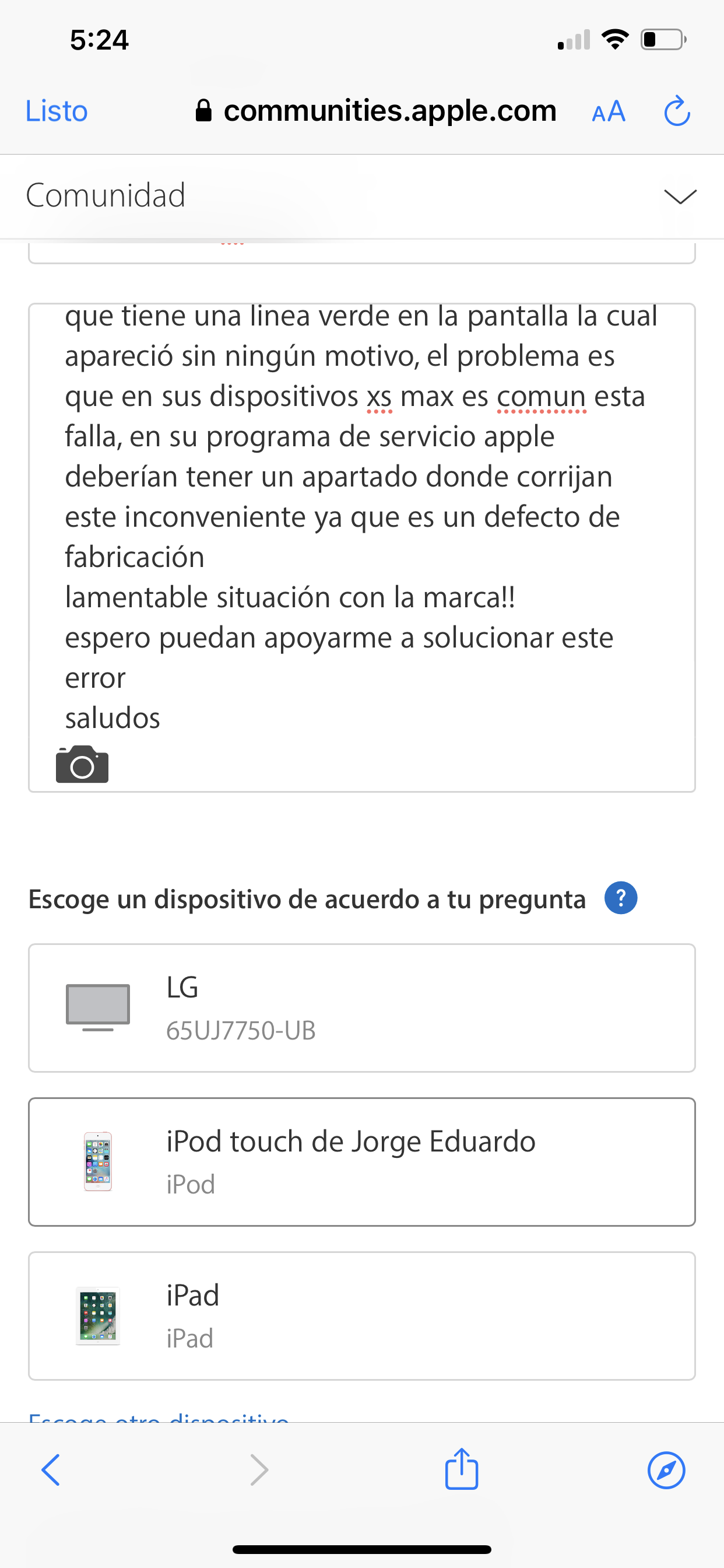Edit the question body text field
This screenshot has height=1568, width=724.
click(x=361, y=517)
